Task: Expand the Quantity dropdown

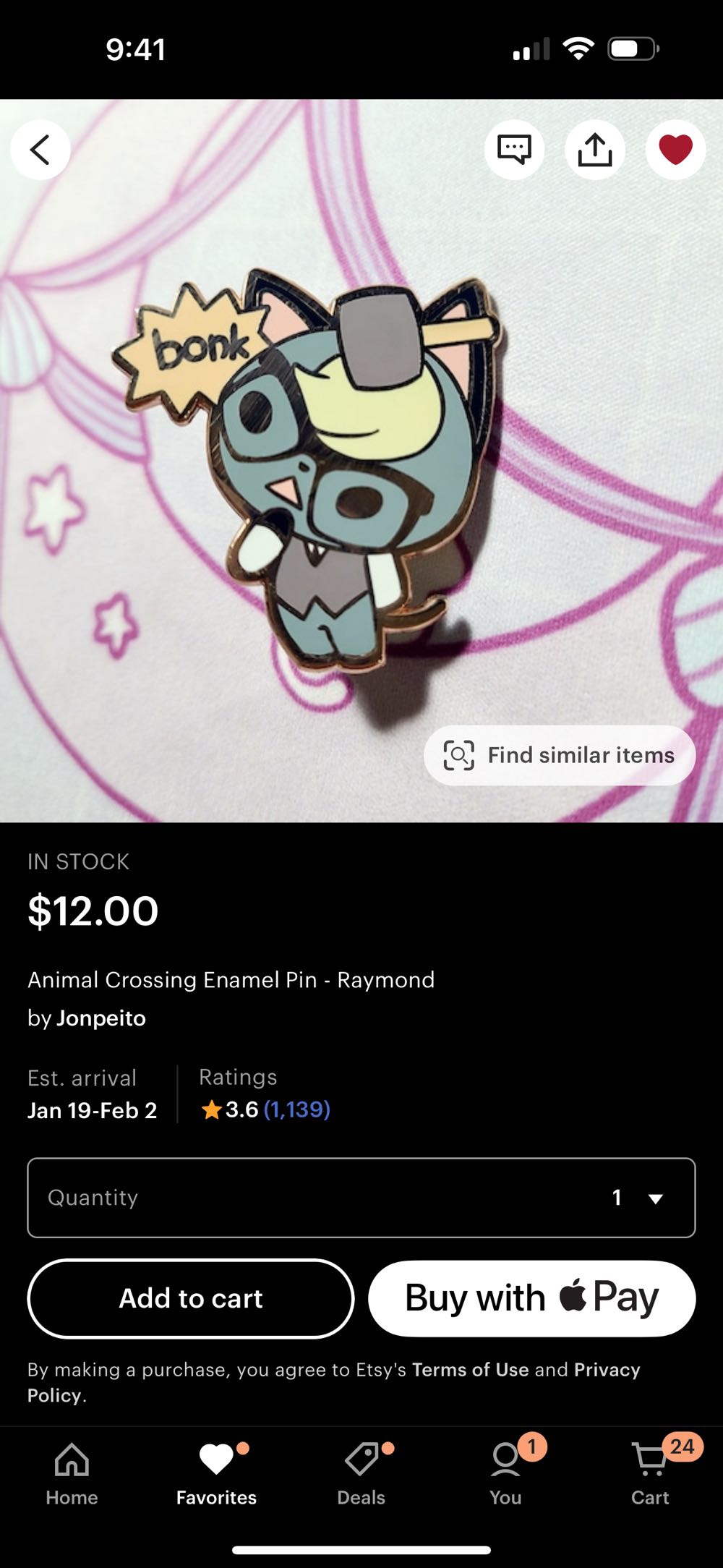Action: point(361,1198)
